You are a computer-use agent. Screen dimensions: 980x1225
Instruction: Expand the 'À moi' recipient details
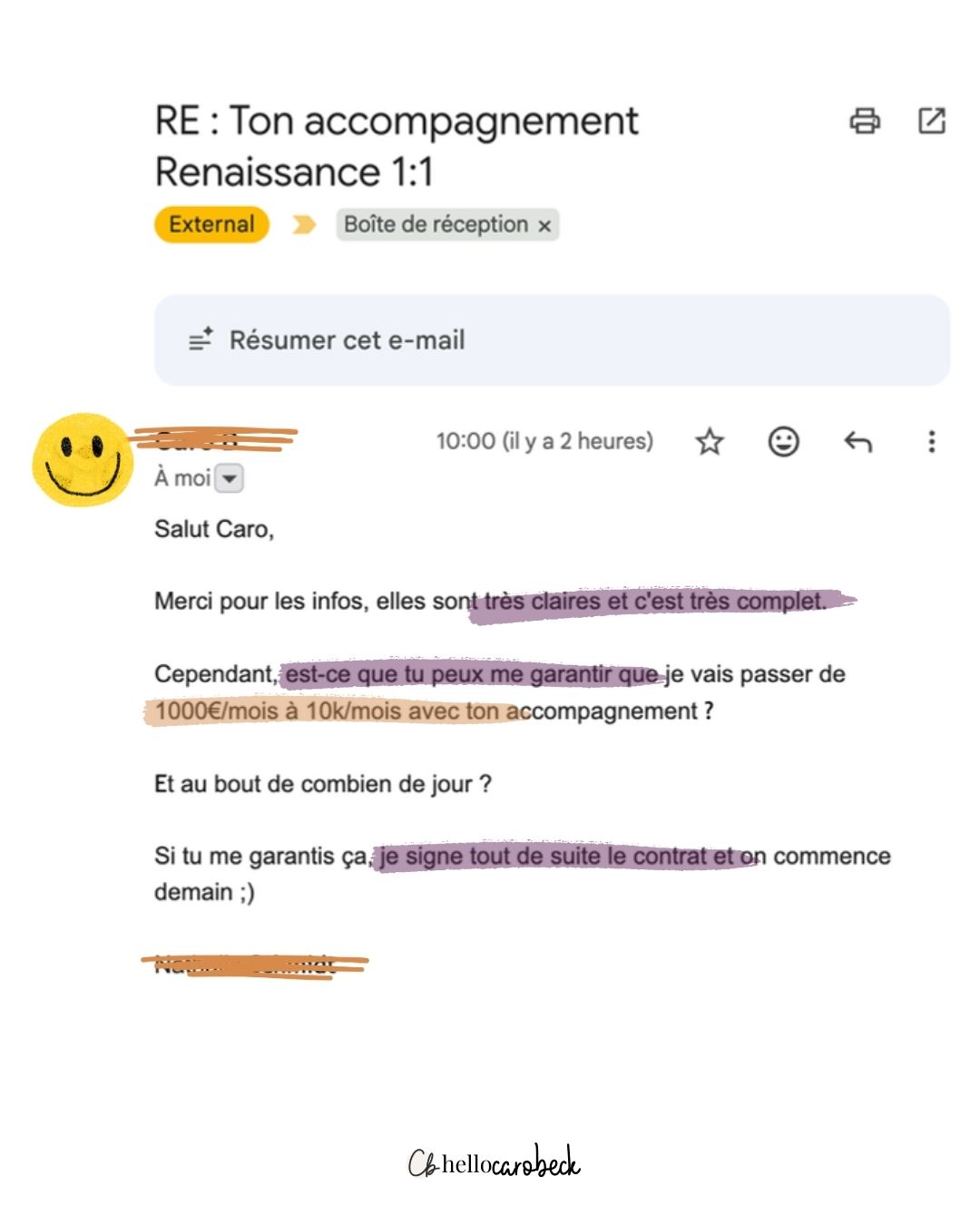click(x=181, y=476)
